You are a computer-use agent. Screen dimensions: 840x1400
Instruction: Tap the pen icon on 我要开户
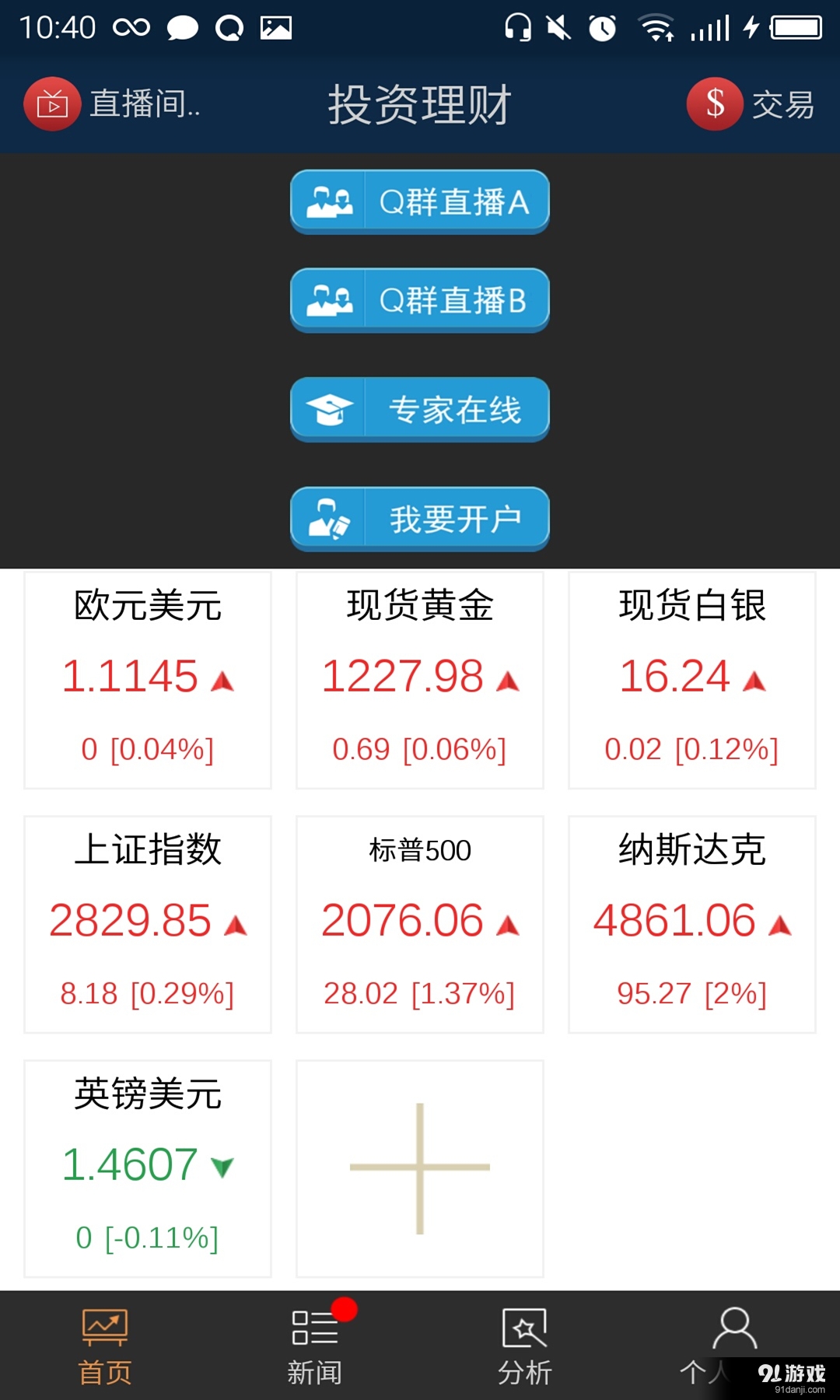point(329,518)
